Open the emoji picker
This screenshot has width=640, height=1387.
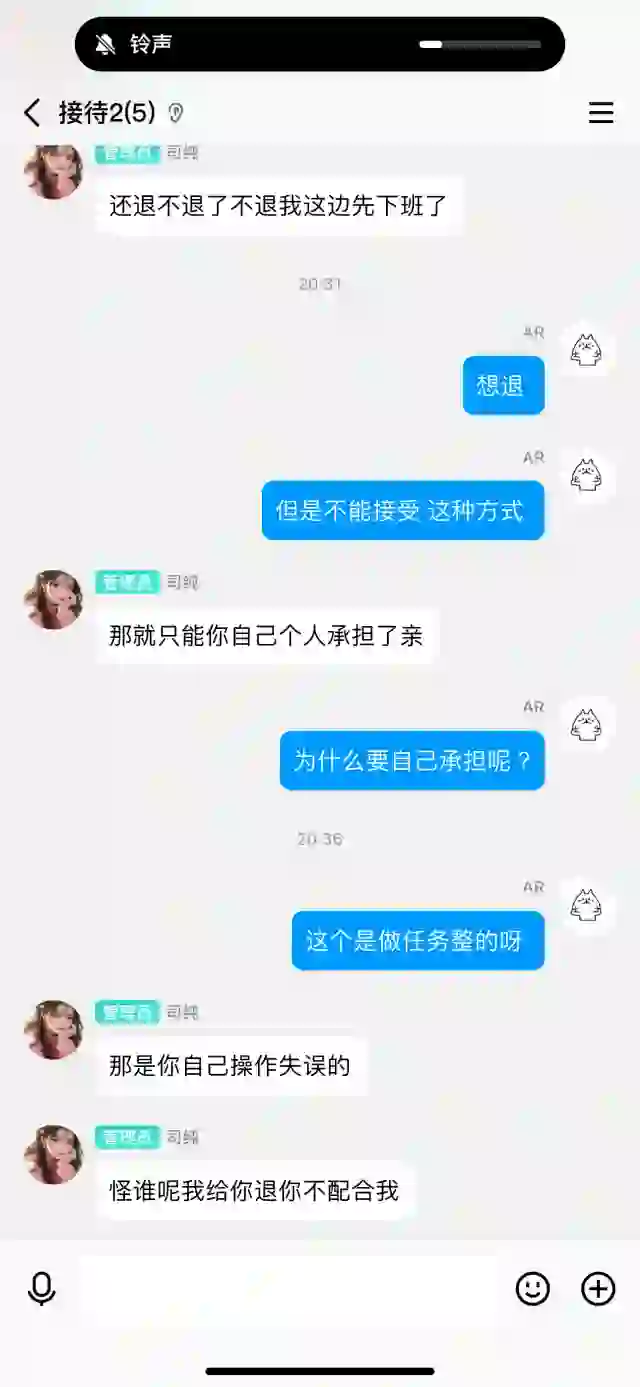click(533, 1289)
